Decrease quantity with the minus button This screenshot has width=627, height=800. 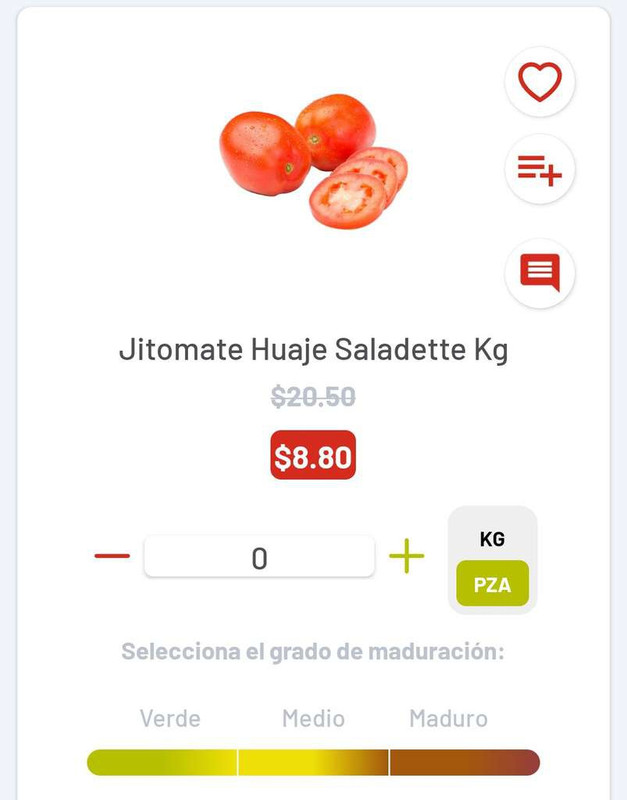click(112, 556)
